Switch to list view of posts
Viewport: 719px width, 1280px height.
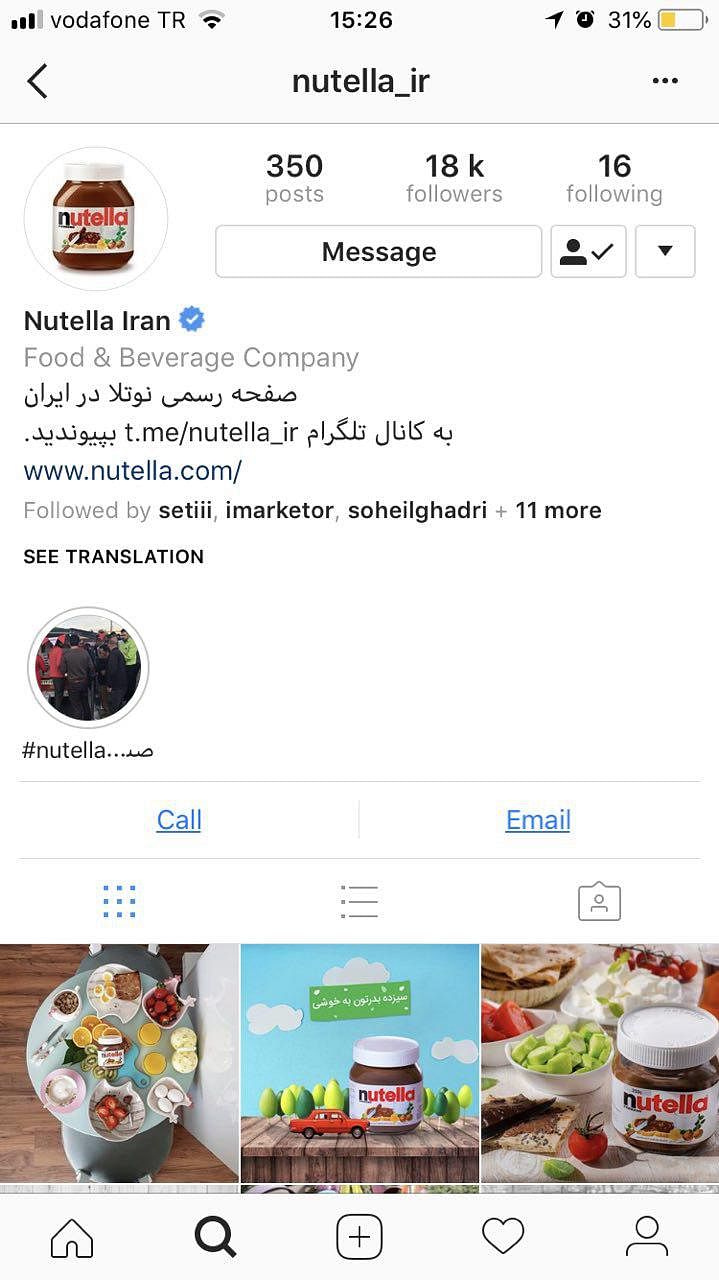359,901
